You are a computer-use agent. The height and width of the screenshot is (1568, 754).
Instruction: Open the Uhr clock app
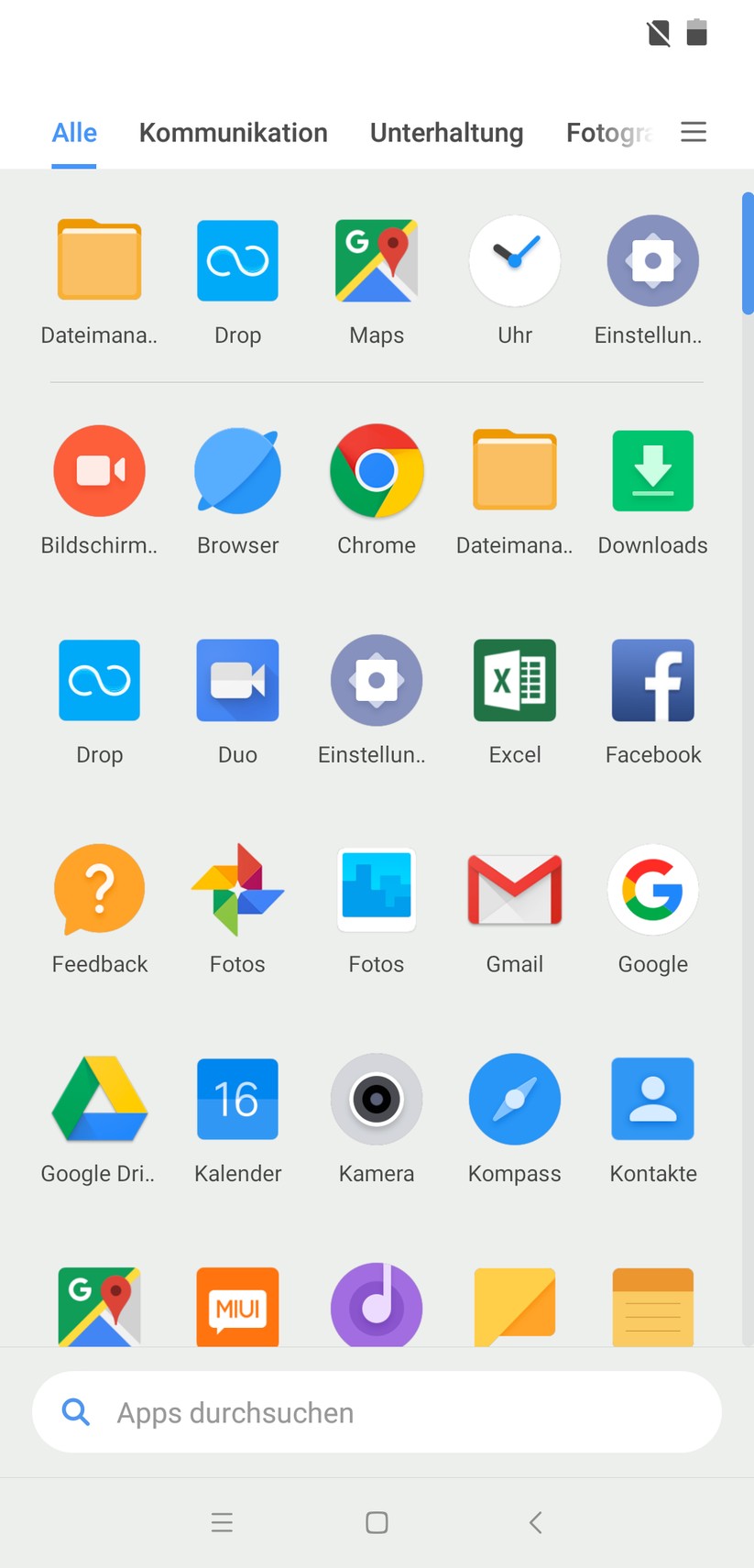pos(514,261)
